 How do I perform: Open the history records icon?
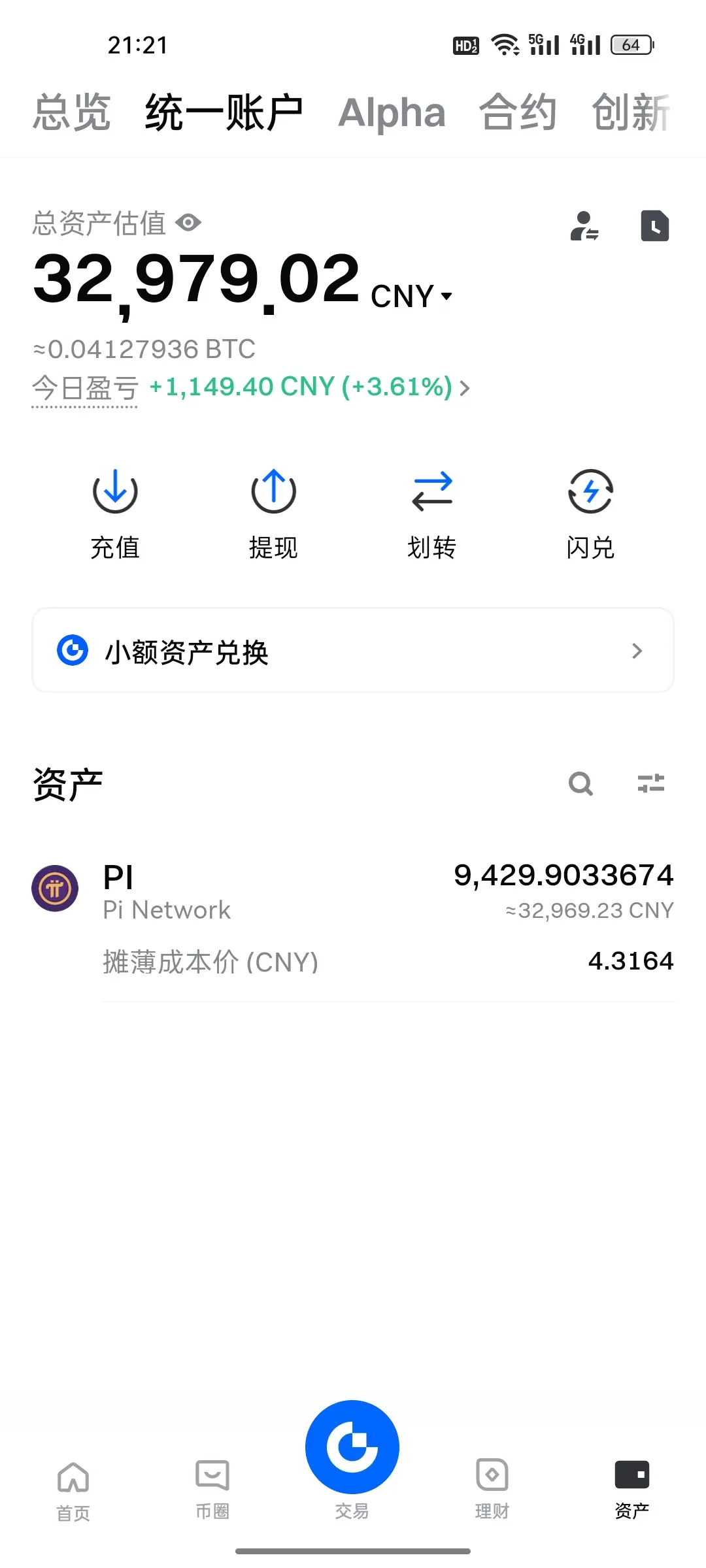pyautogui.click(x=654, y=226)
